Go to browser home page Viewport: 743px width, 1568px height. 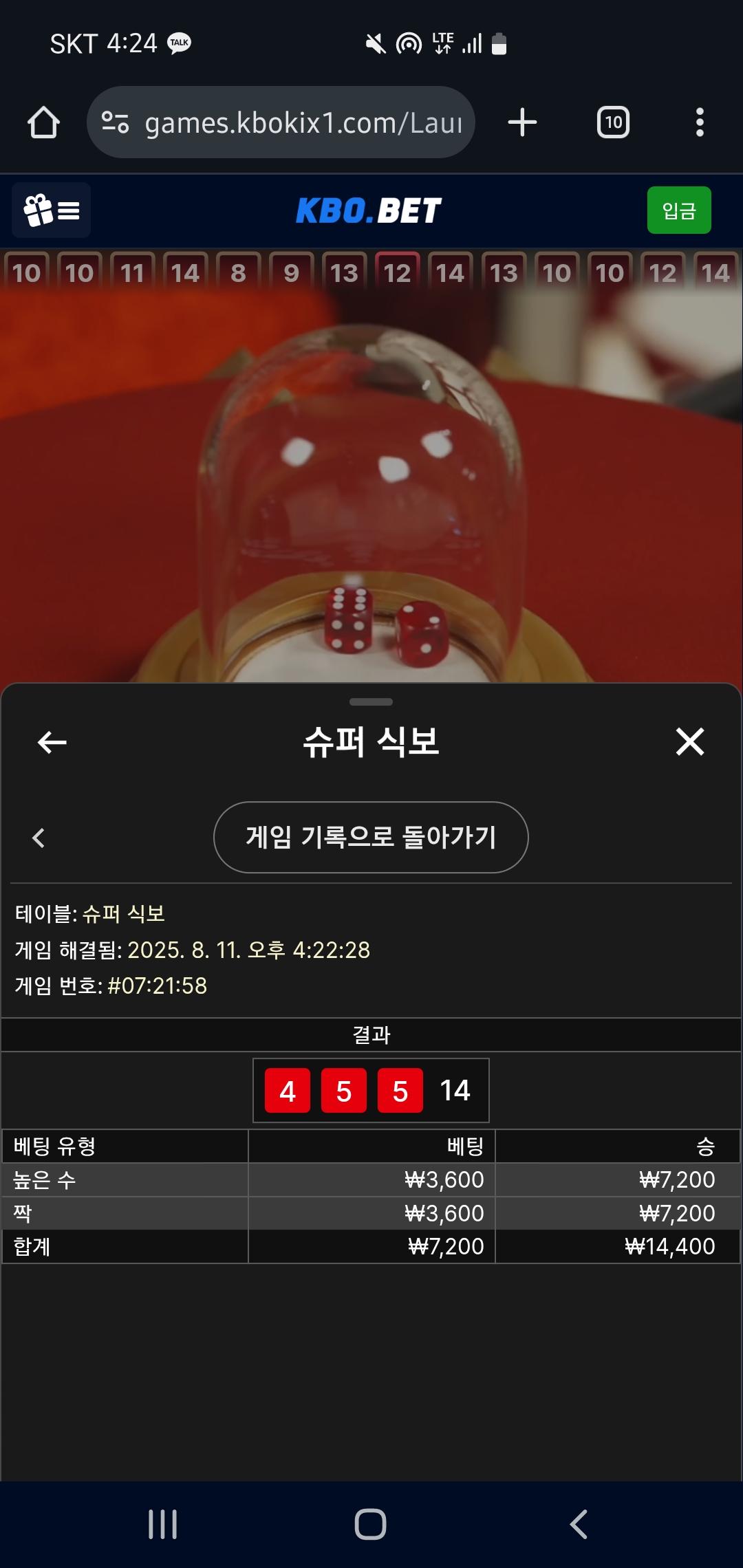(43, 123)
